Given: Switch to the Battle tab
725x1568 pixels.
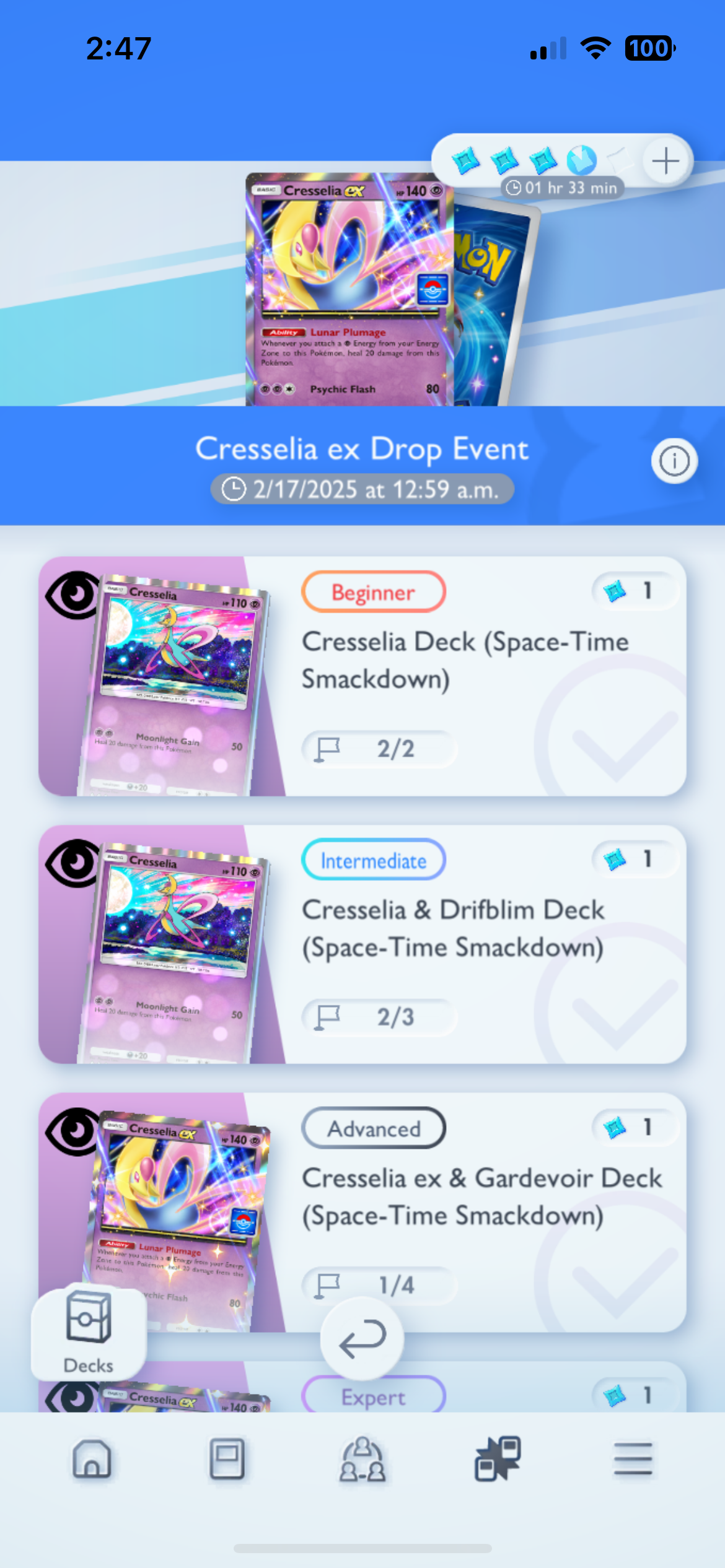Looking at the screenshot, I should (498, 1460).
